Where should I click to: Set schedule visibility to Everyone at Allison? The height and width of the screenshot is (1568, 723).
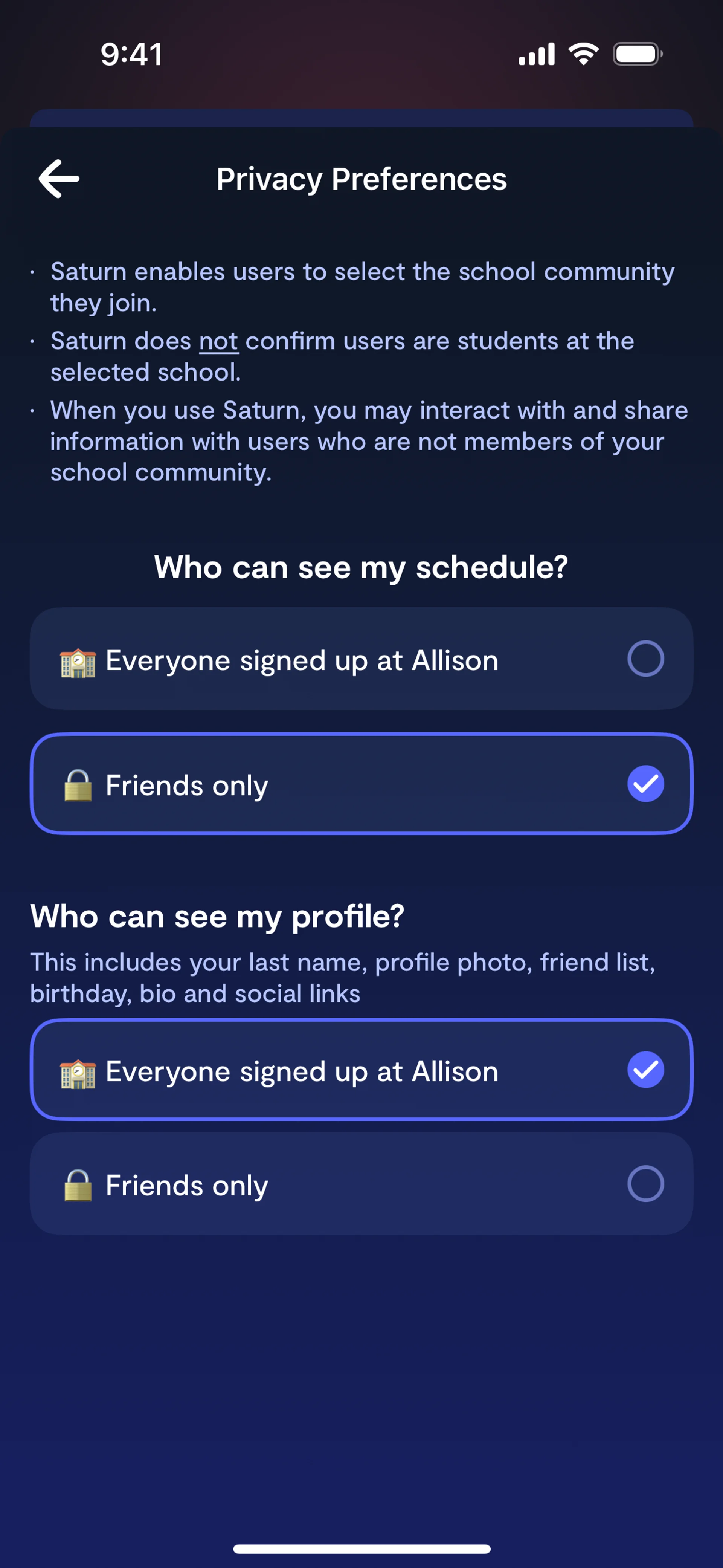coord(361,659)
